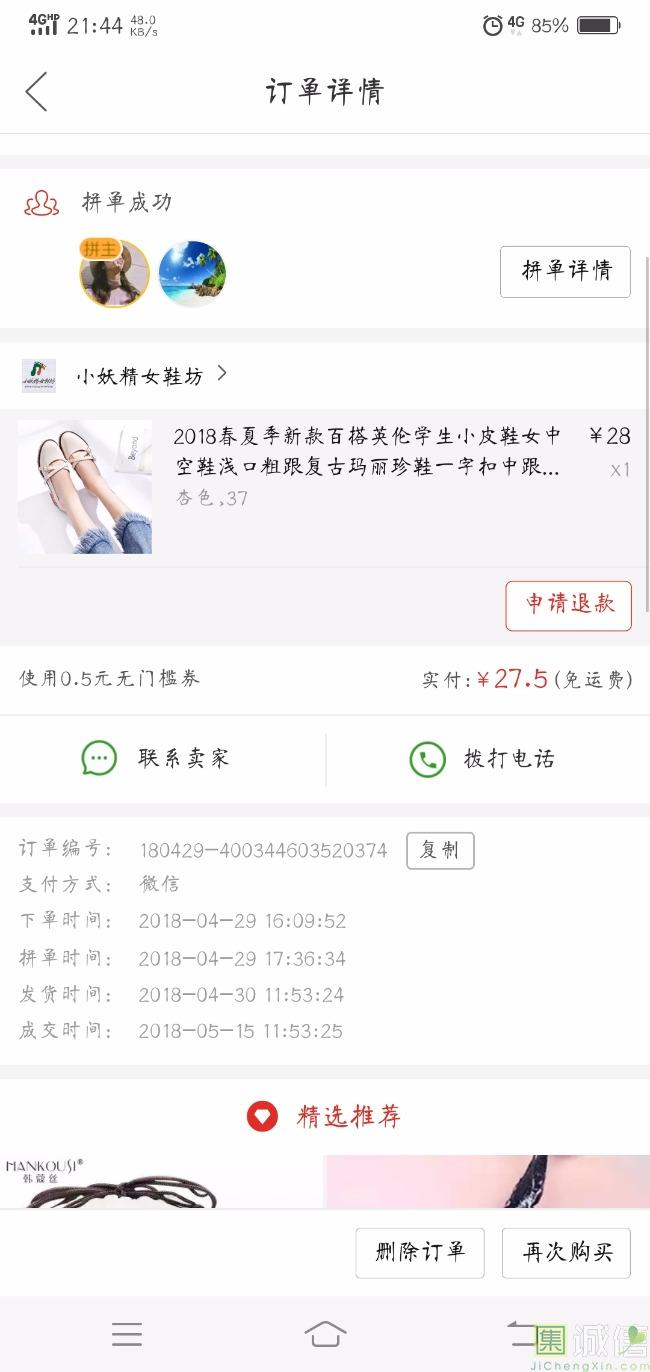This screenshot has width=650, height=1372.
Task: Go to the phone home screen
Action: [x=325, y=1333]
